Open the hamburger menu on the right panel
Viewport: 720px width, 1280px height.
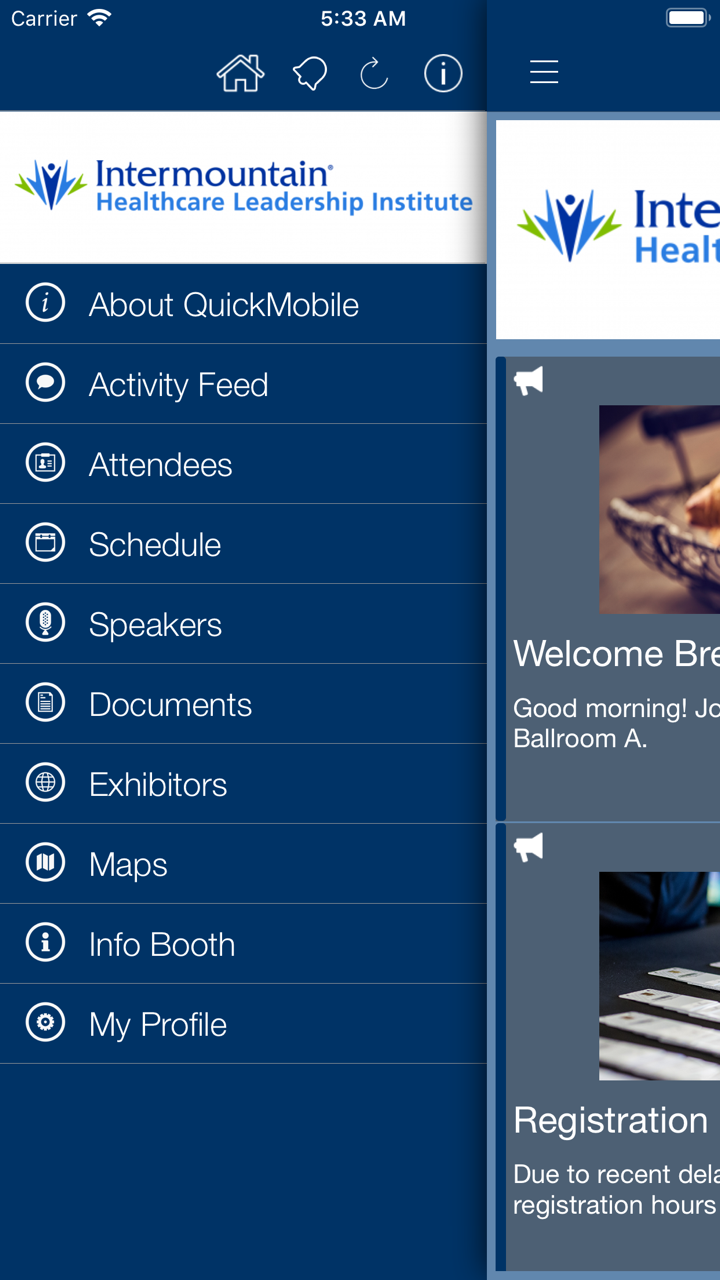click(543, 72)
